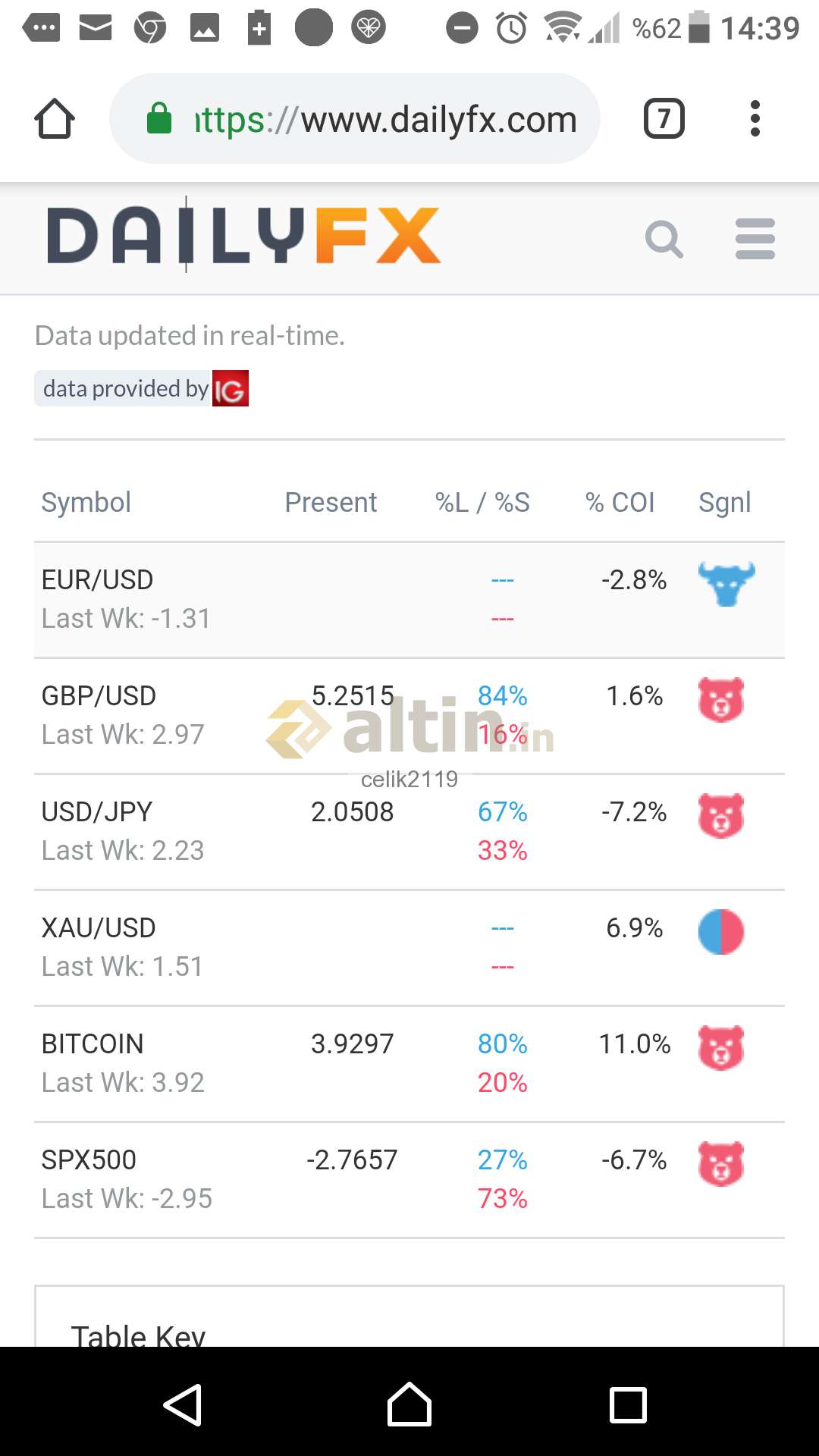Viewport: 819px width, 1456px height.
Task: Open the DailyFX homepage via logo
Action: pos(243,236)
